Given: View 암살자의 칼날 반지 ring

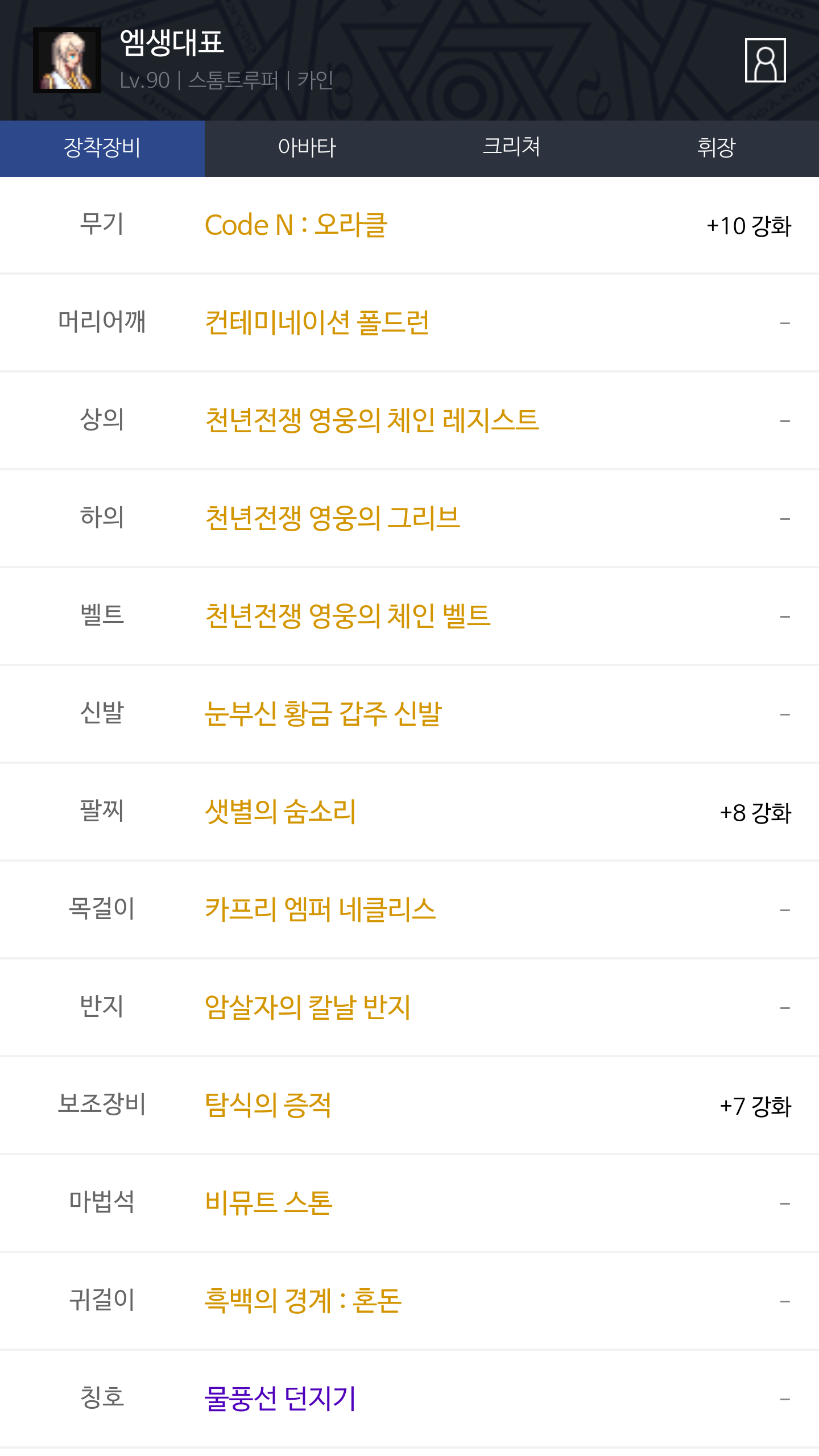Looking at the screenshot, I should point(308,1007).
